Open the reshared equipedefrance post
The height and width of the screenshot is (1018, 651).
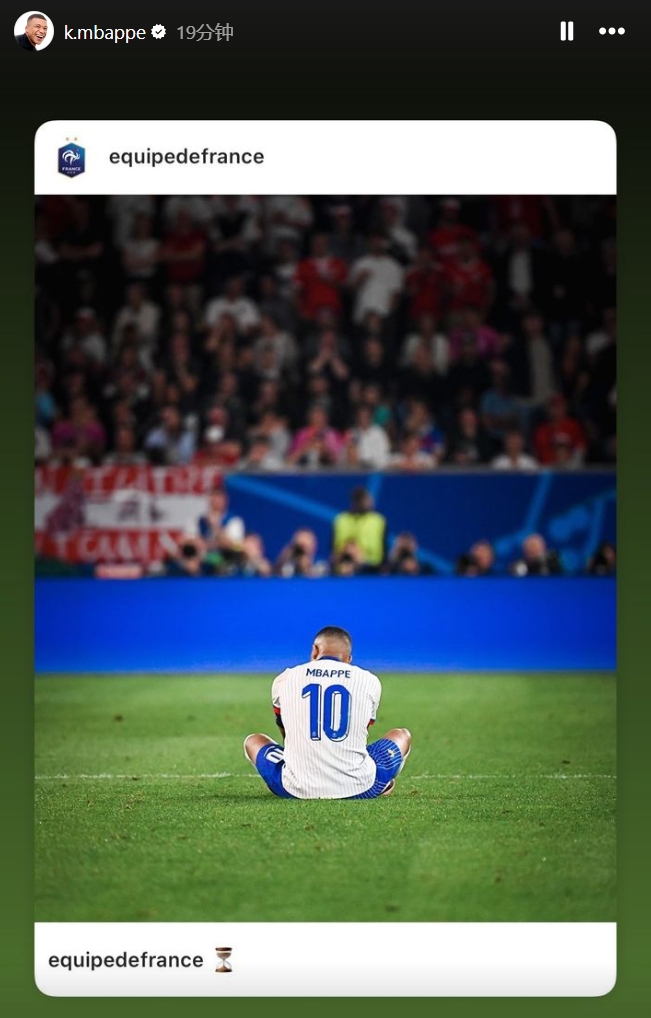[x=325, y=557]
